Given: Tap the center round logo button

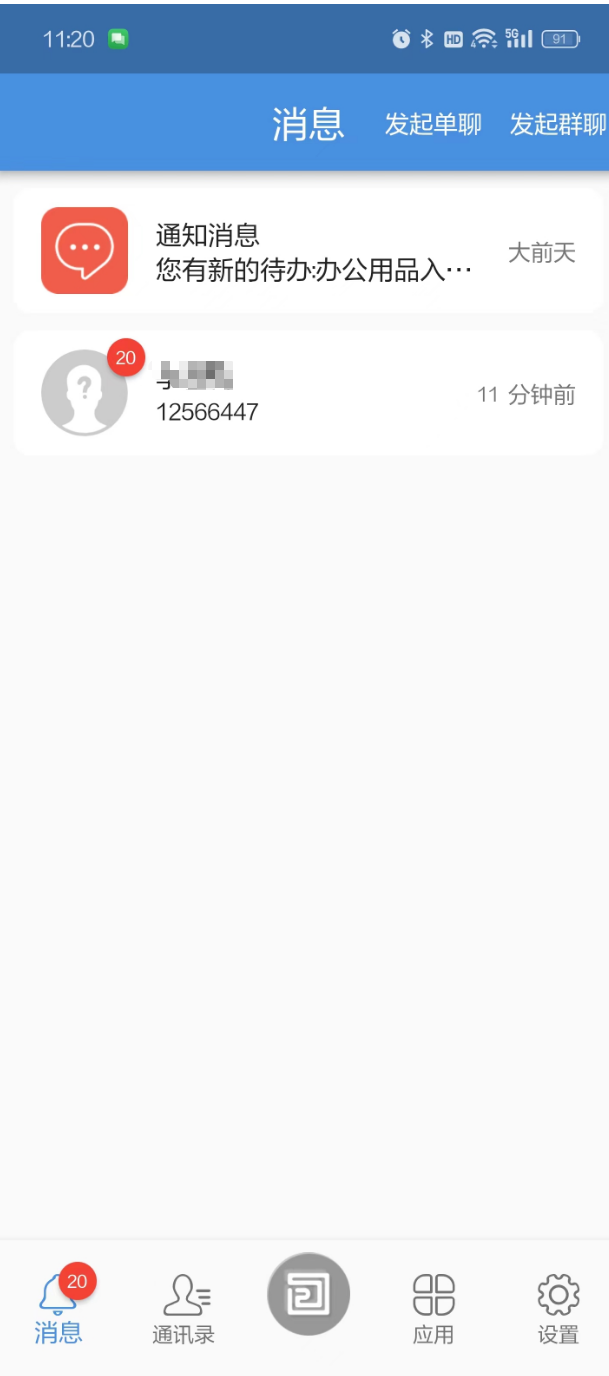Looking at the screenshot, I should (x=308, y=1294).
